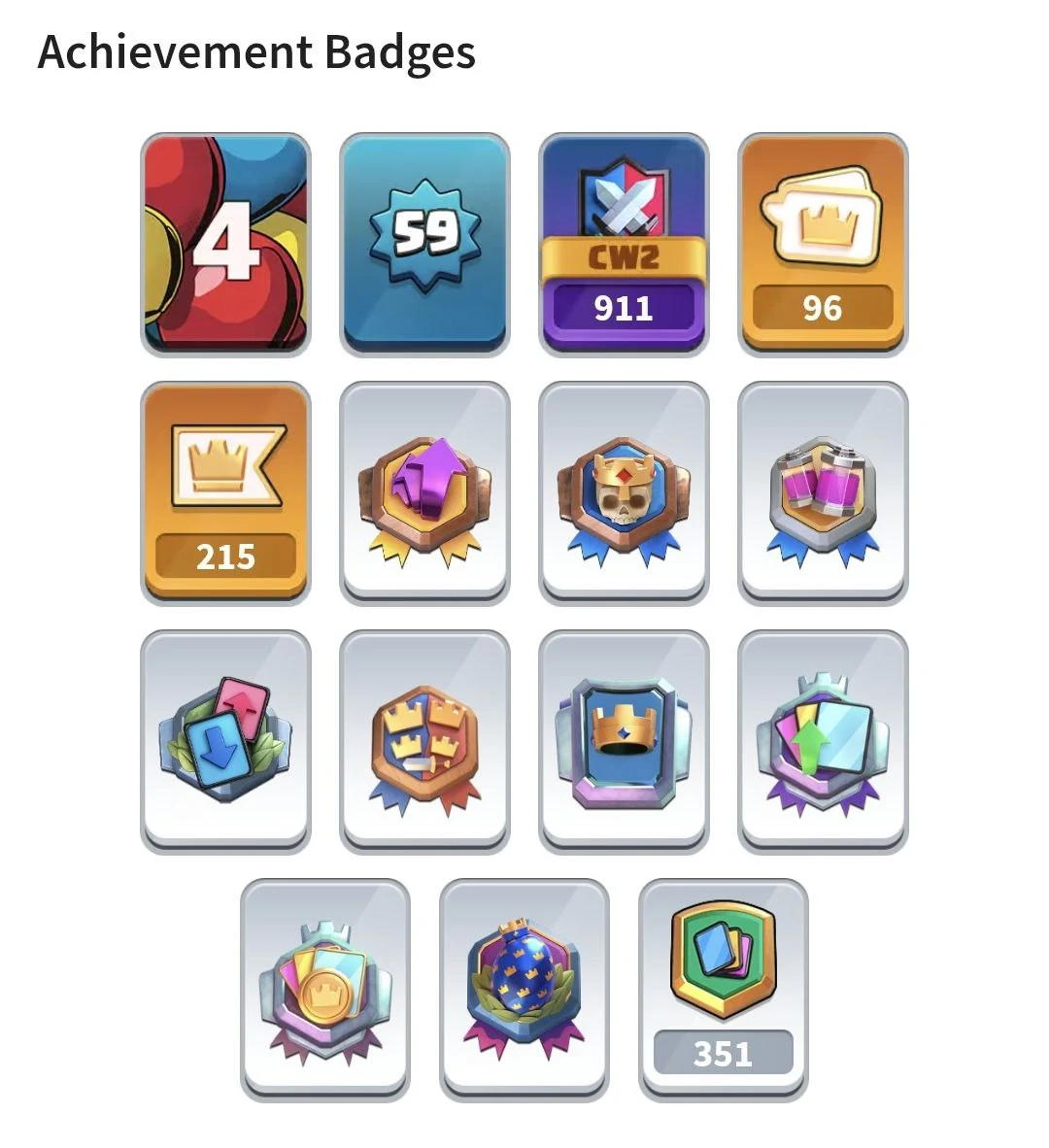Open the gold crown on blue banner badge
Image resolution: width=1049 pixels, height=1148 pixels.
(x=624, y=741)
